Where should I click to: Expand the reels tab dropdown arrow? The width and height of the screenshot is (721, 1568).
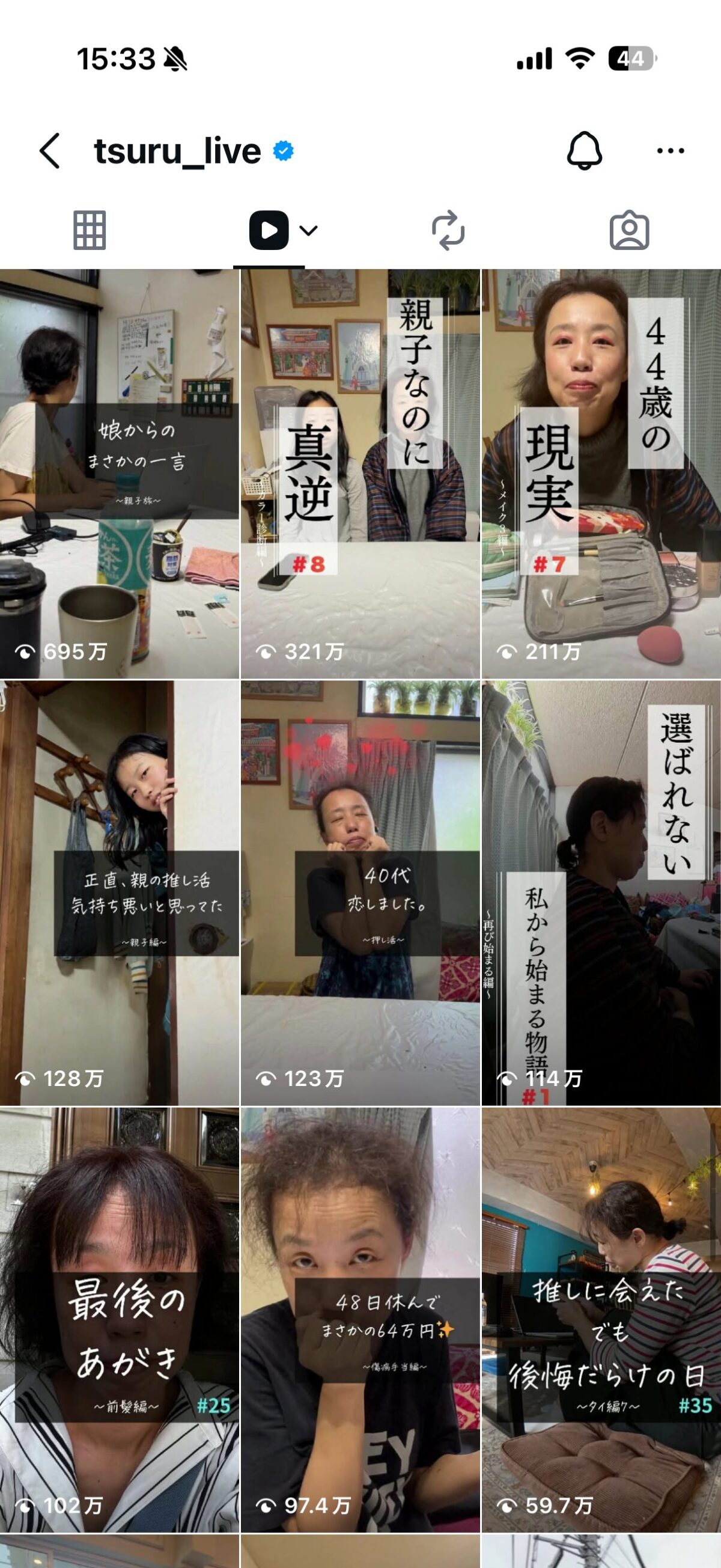[x=309, y=231]
